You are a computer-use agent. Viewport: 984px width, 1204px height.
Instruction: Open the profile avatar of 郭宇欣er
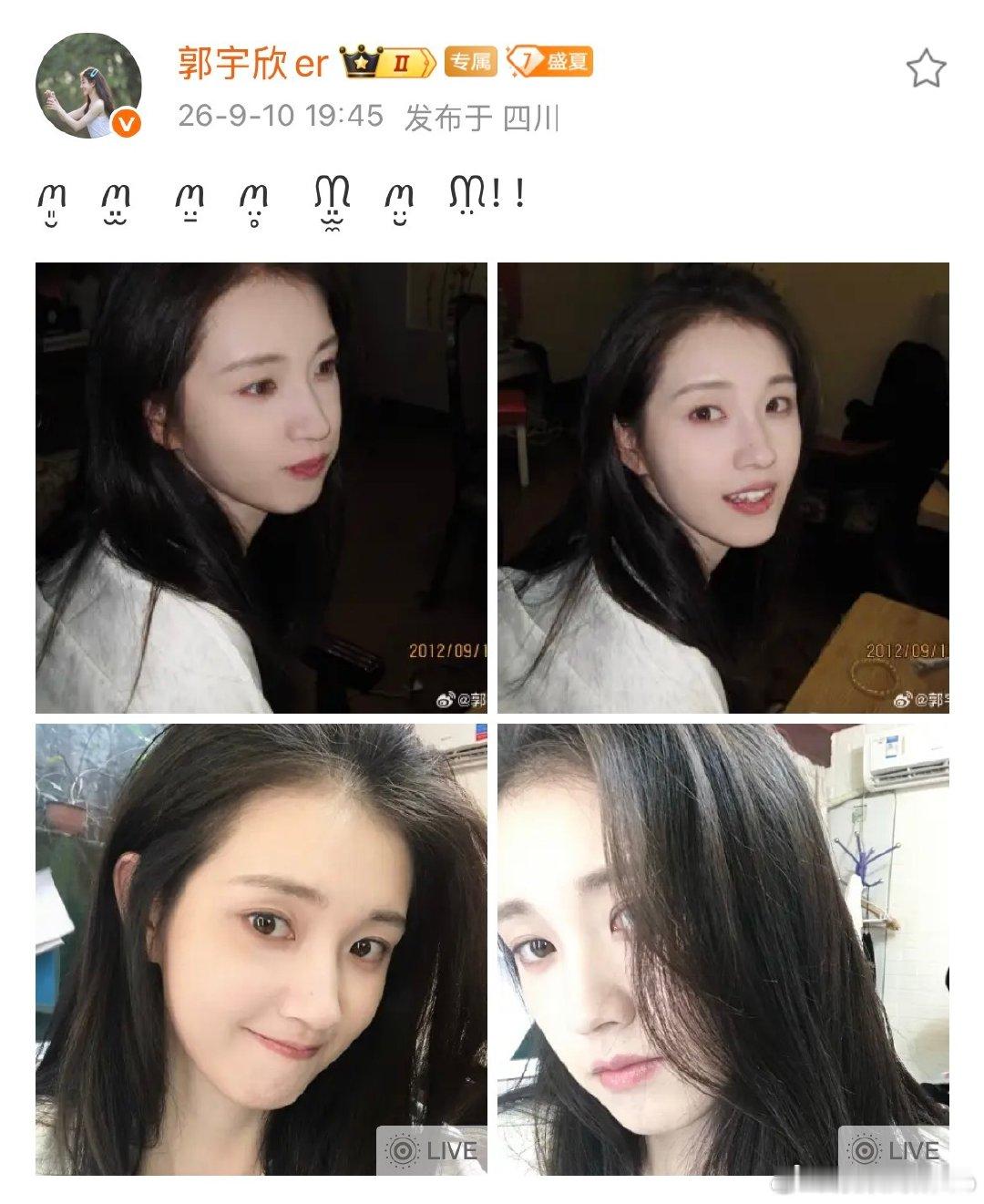[88, 86]
